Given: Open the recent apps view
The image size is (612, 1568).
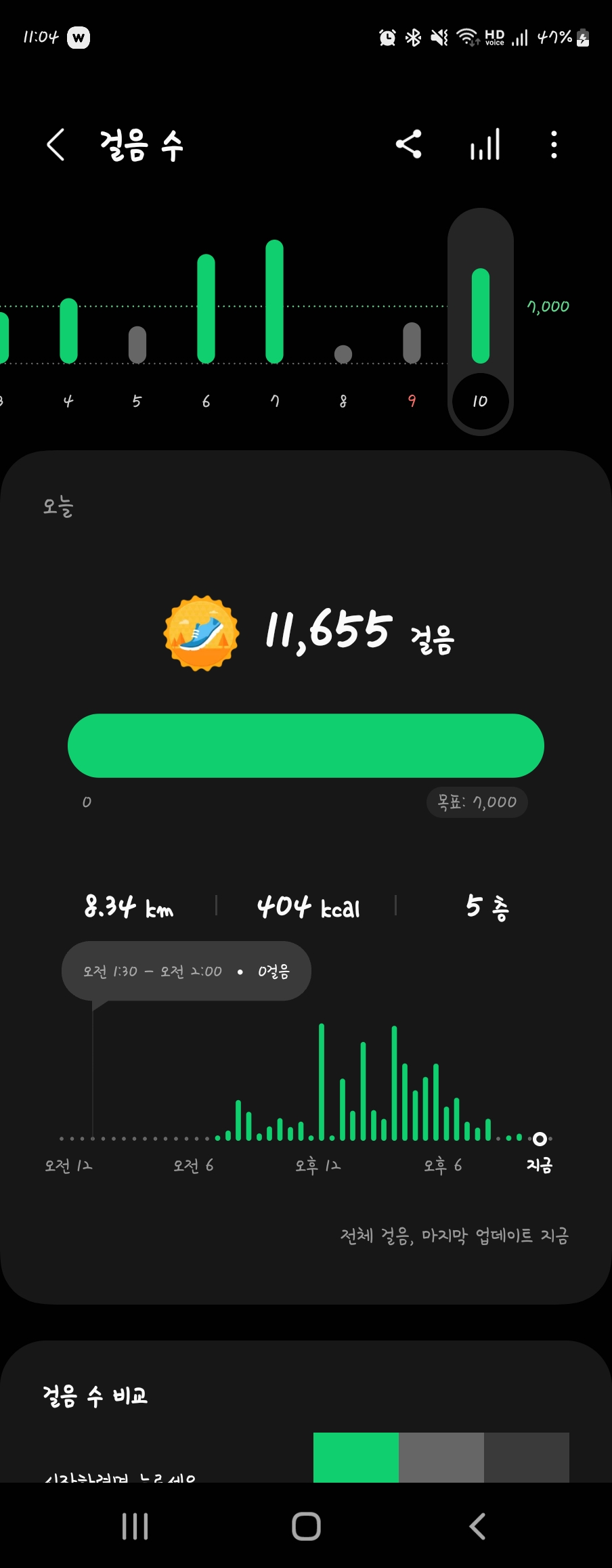Looking at the screenshot, I should 135,1527.
